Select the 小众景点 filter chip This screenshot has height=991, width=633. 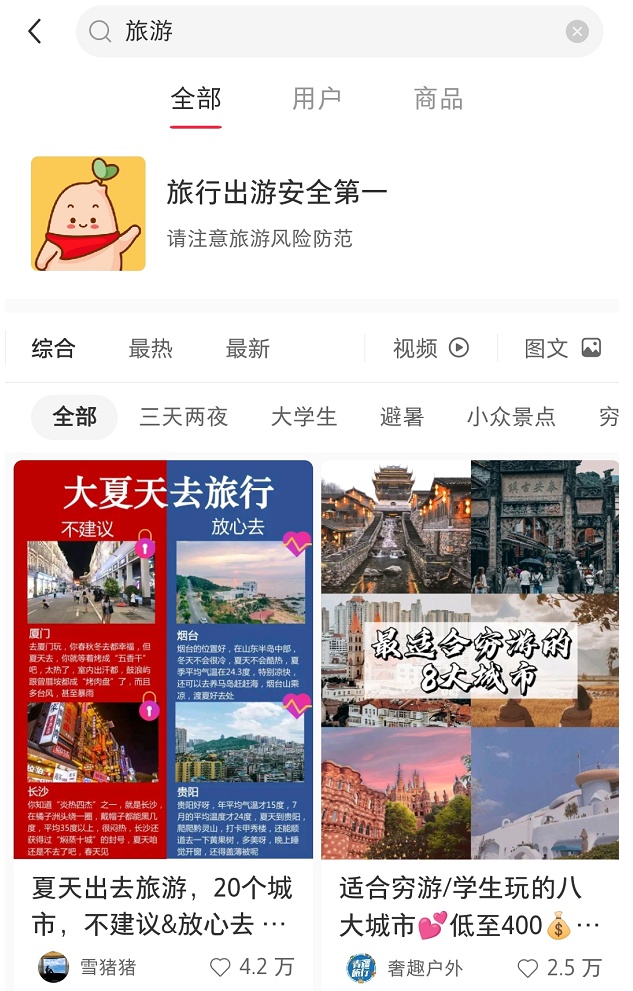point(511,417)
